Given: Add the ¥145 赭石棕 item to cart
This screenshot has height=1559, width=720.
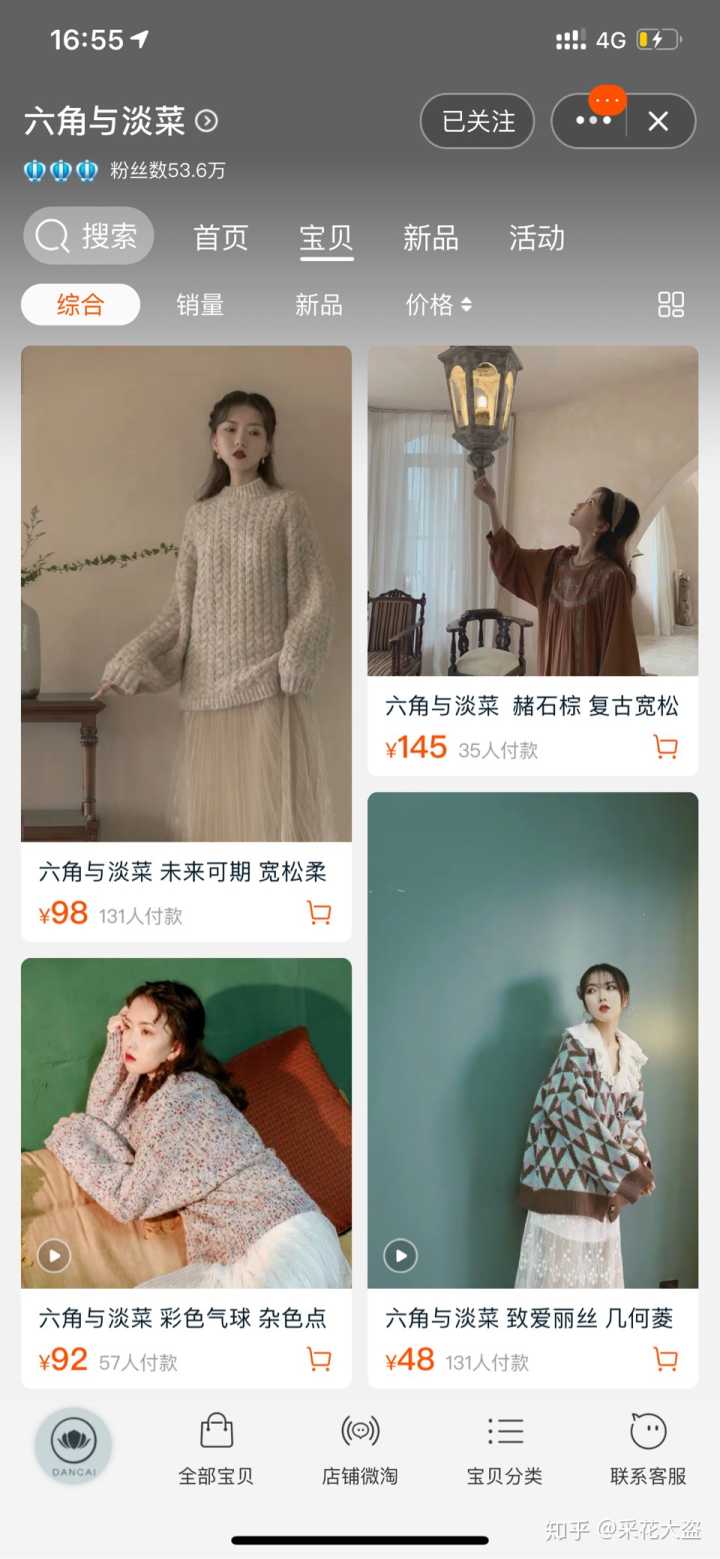Looking at the screenshot, I should click(665, 747).
